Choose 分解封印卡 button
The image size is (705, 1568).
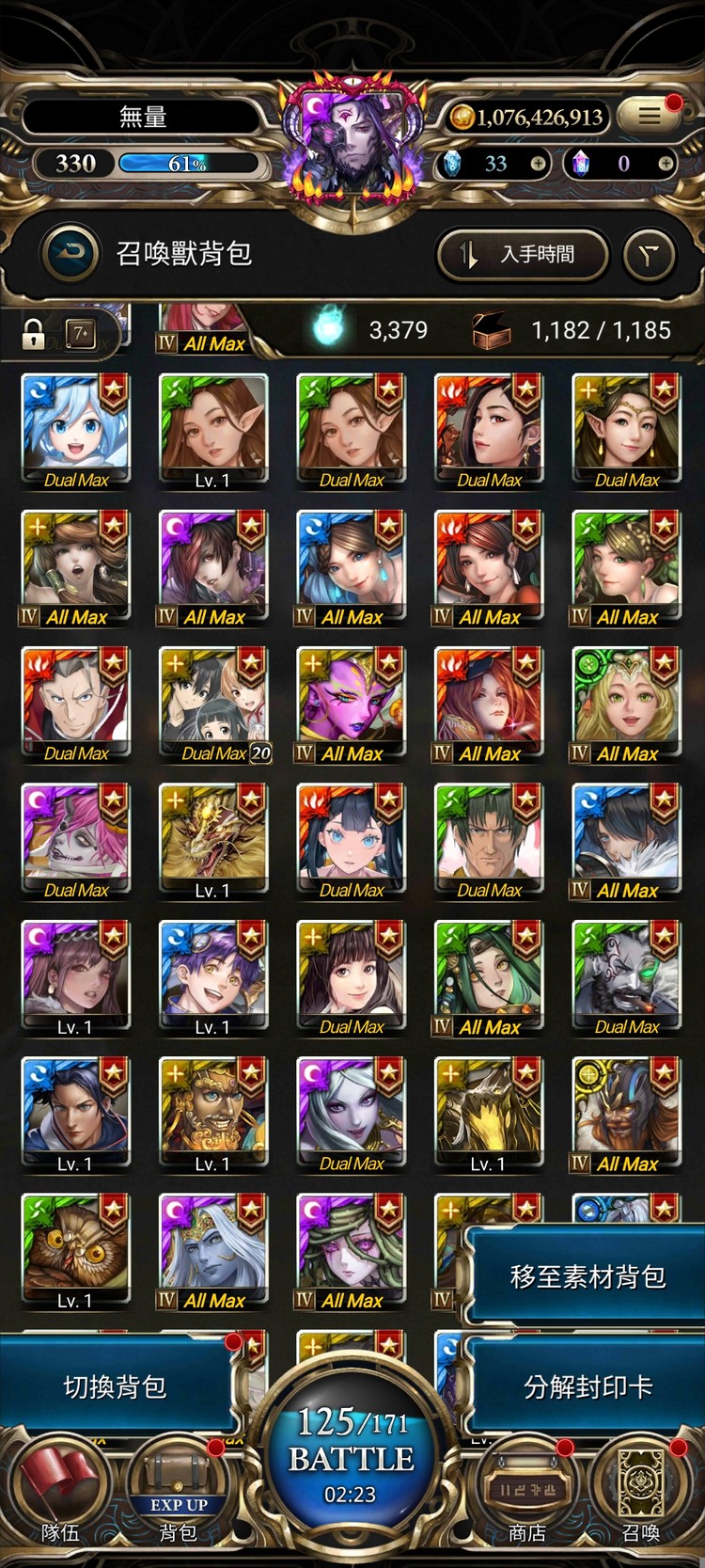click(x=587, y=1386)
